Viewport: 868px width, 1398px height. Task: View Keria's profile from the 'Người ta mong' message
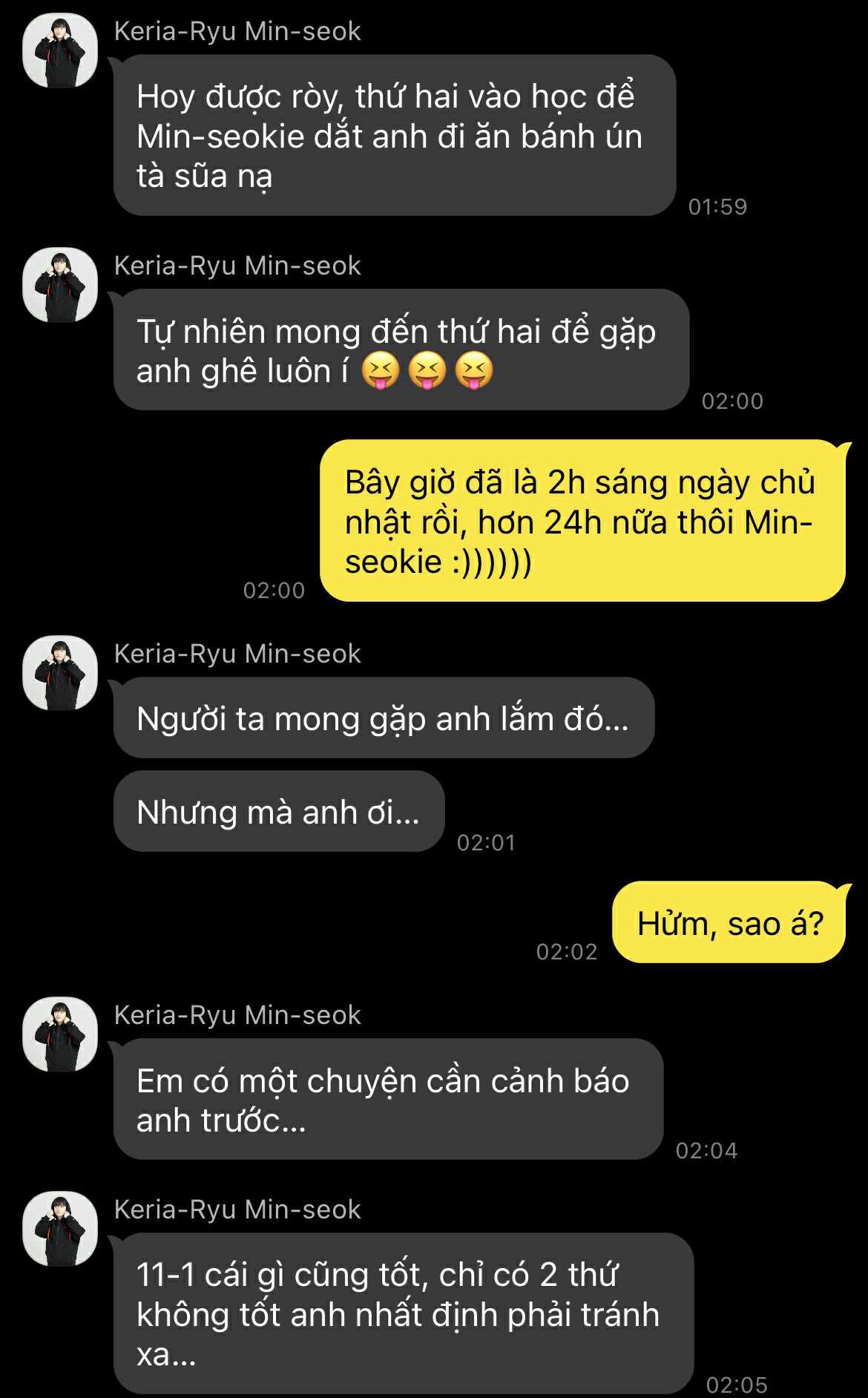point(60,673)
